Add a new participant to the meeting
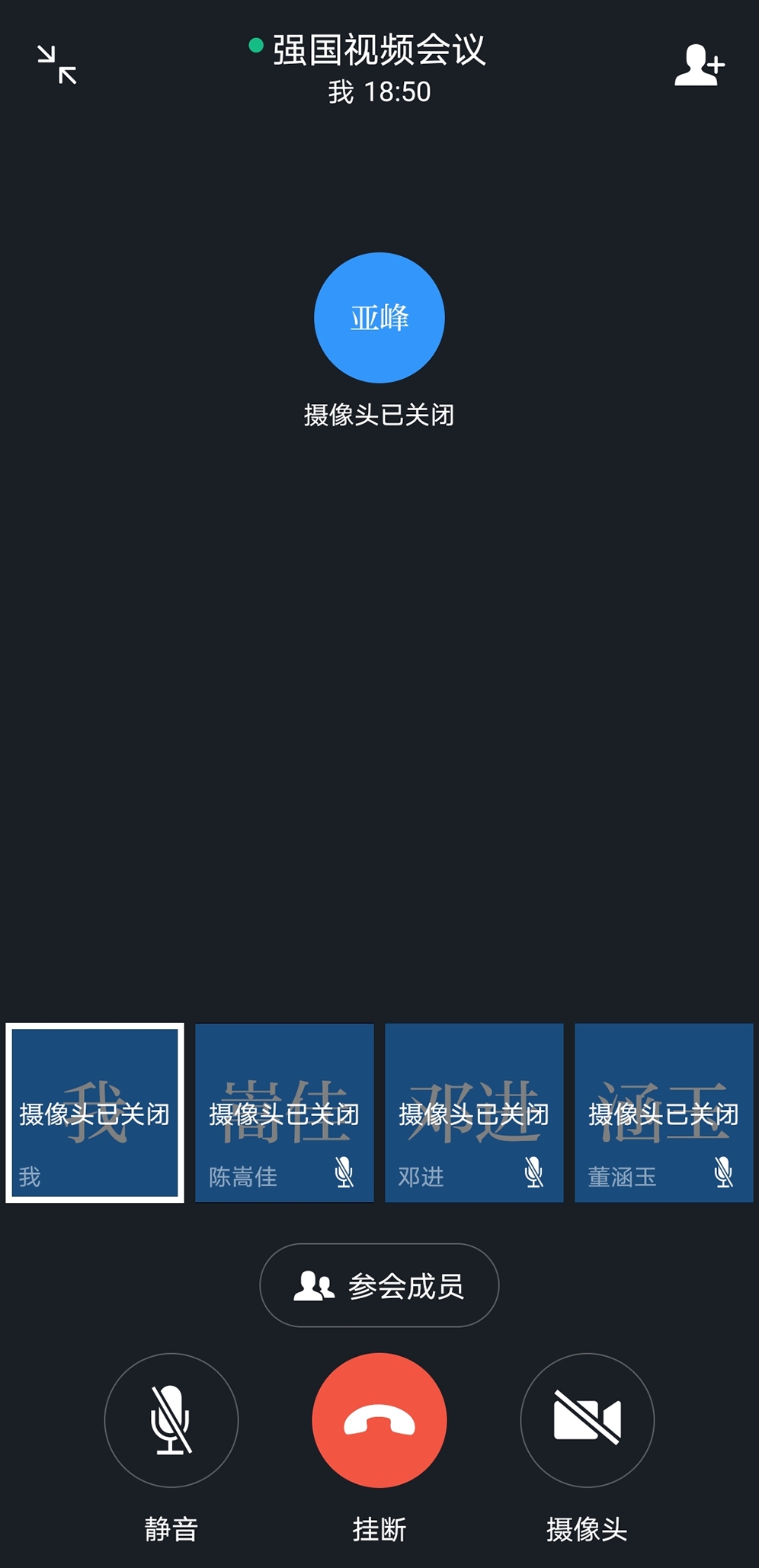Viewport: 759px width, 1568px height. point(699,66)
